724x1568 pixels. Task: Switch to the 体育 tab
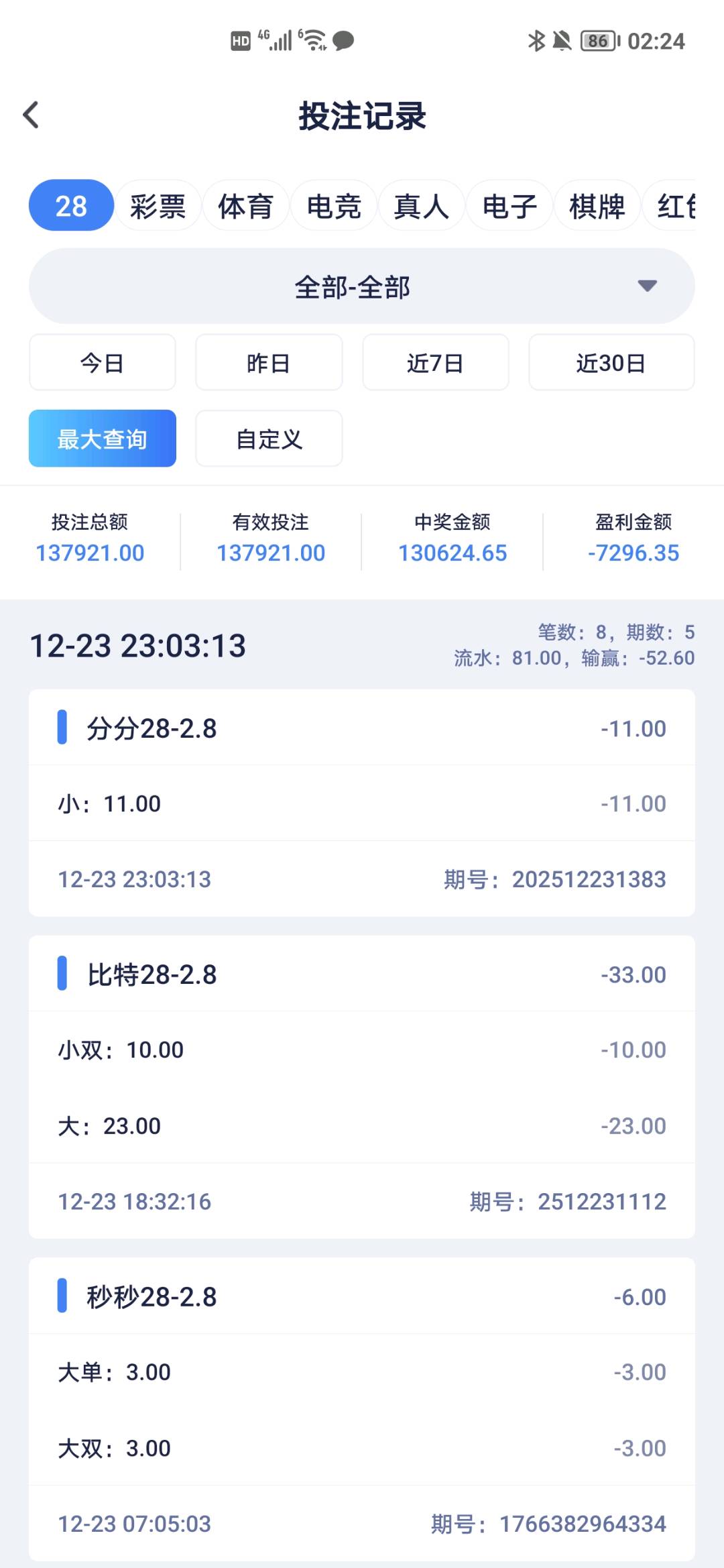click(x=246, y=206)
